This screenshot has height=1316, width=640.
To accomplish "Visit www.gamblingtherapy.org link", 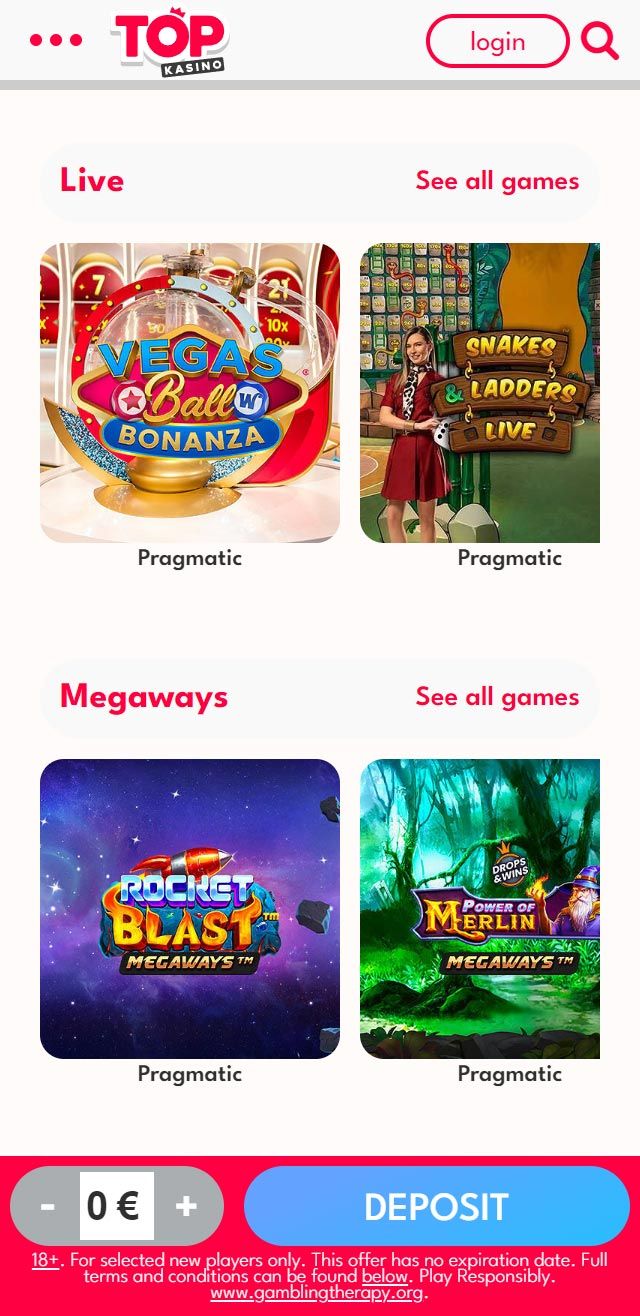I will [317, 1293].
